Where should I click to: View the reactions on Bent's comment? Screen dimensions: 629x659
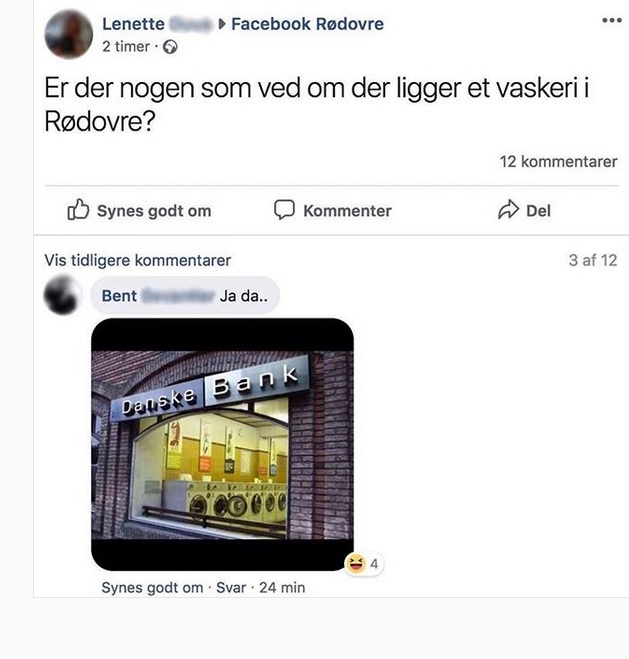click(364, 564)
